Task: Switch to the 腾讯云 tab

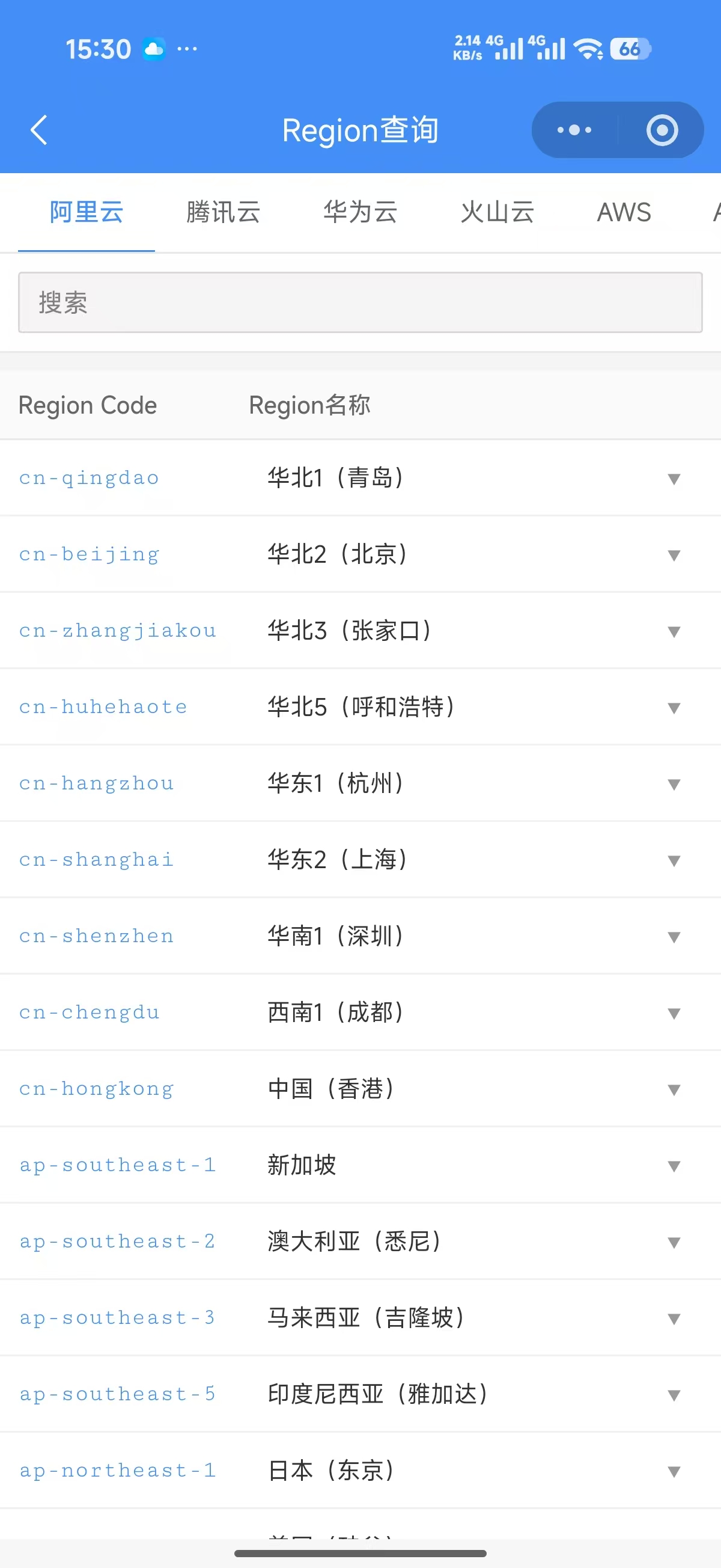Action: (224, 212)
